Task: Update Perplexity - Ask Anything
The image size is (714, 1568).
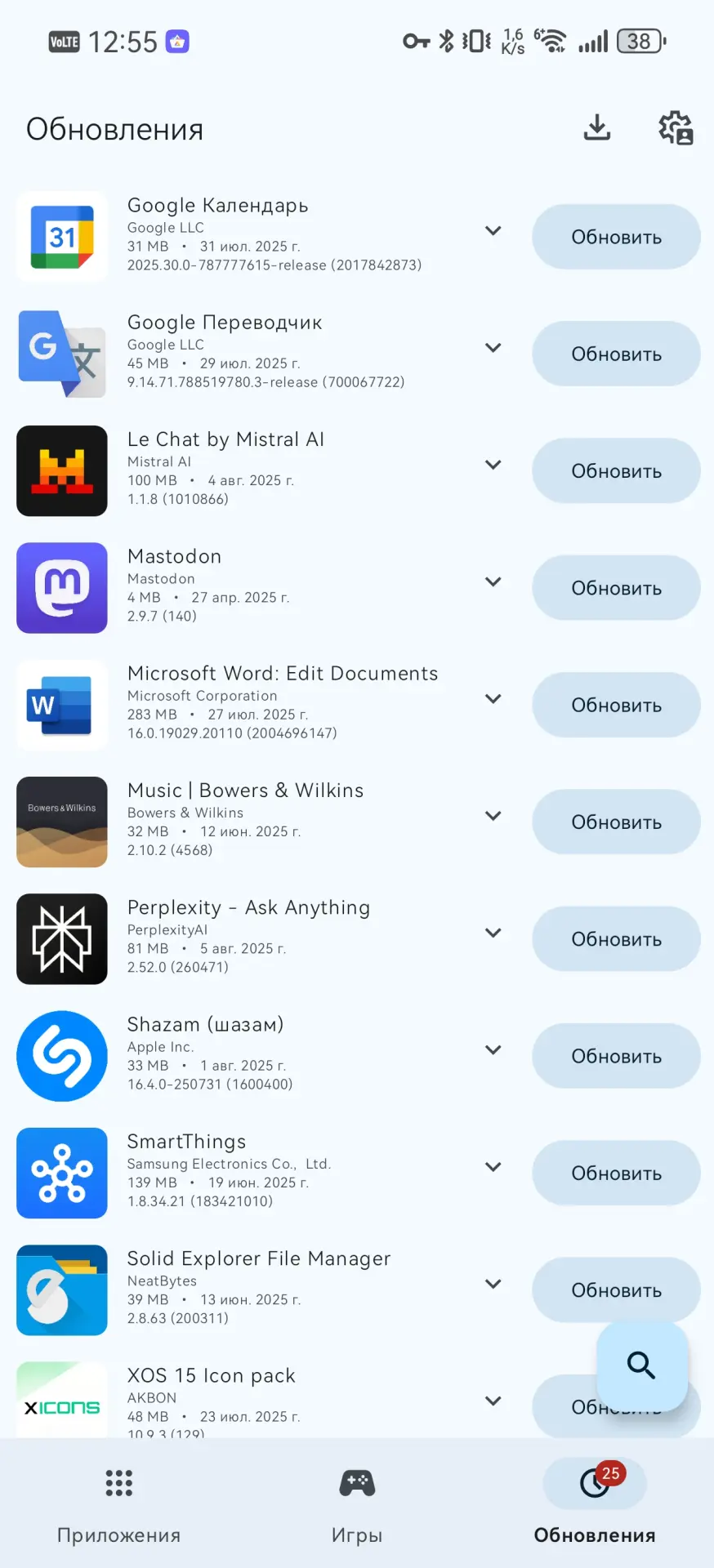Action: (x=616, y=939)
